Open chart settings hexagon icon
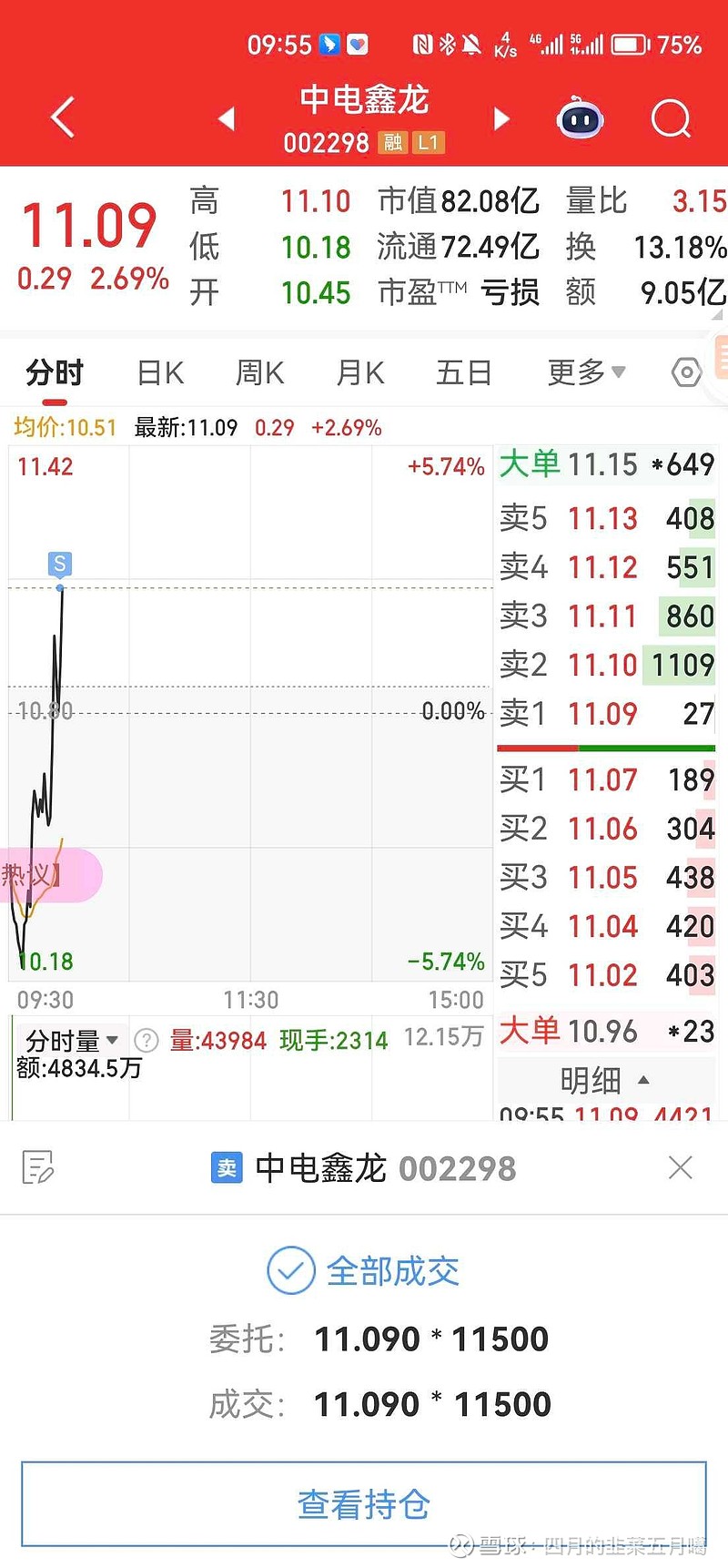This screenshot has width=728, height=1568. (686, 372)
